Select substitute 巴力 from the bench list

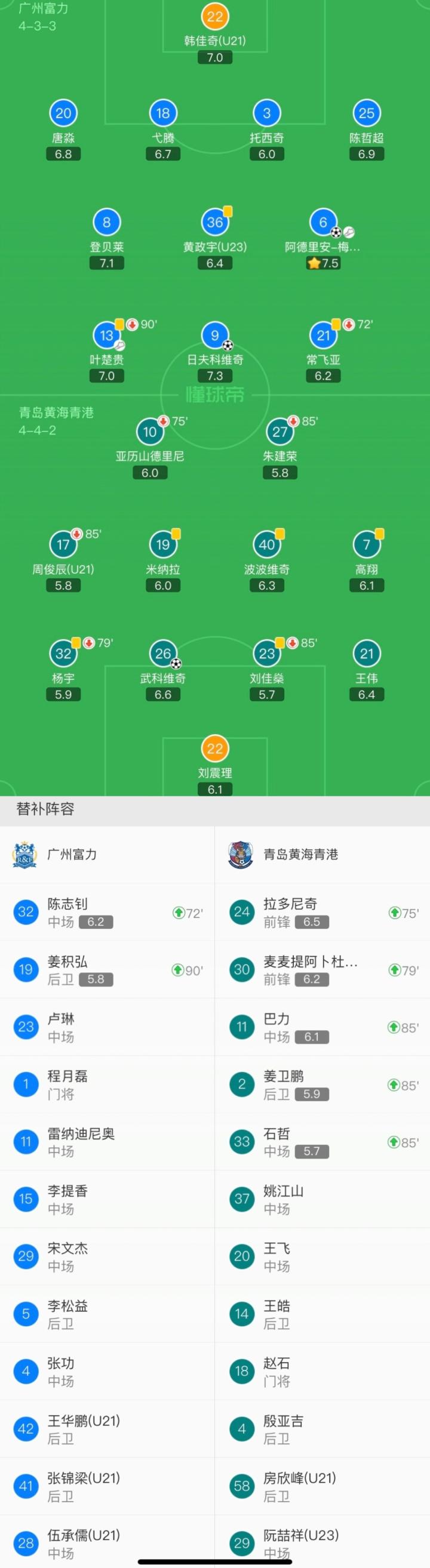(x=322, y=1027)
